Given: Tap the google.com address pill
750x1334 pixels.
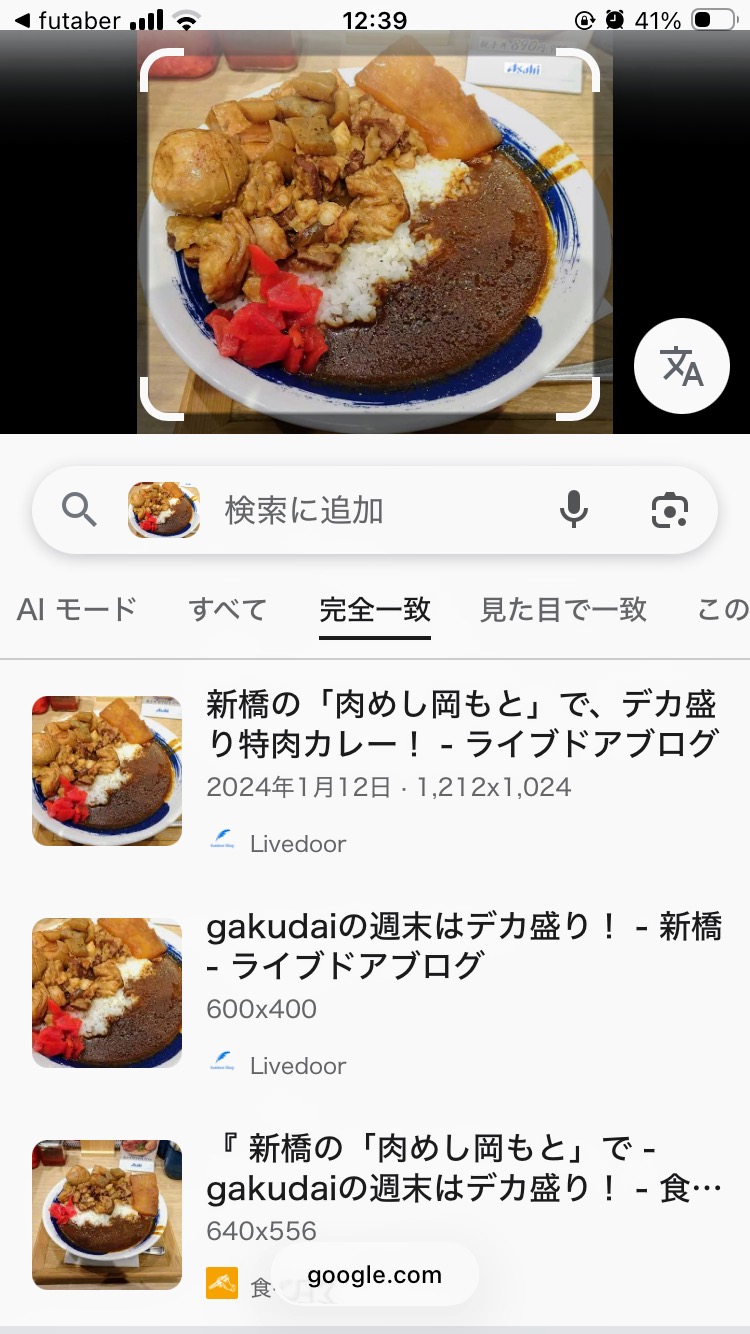Looking at the screenshot, I should point(374,1275).
